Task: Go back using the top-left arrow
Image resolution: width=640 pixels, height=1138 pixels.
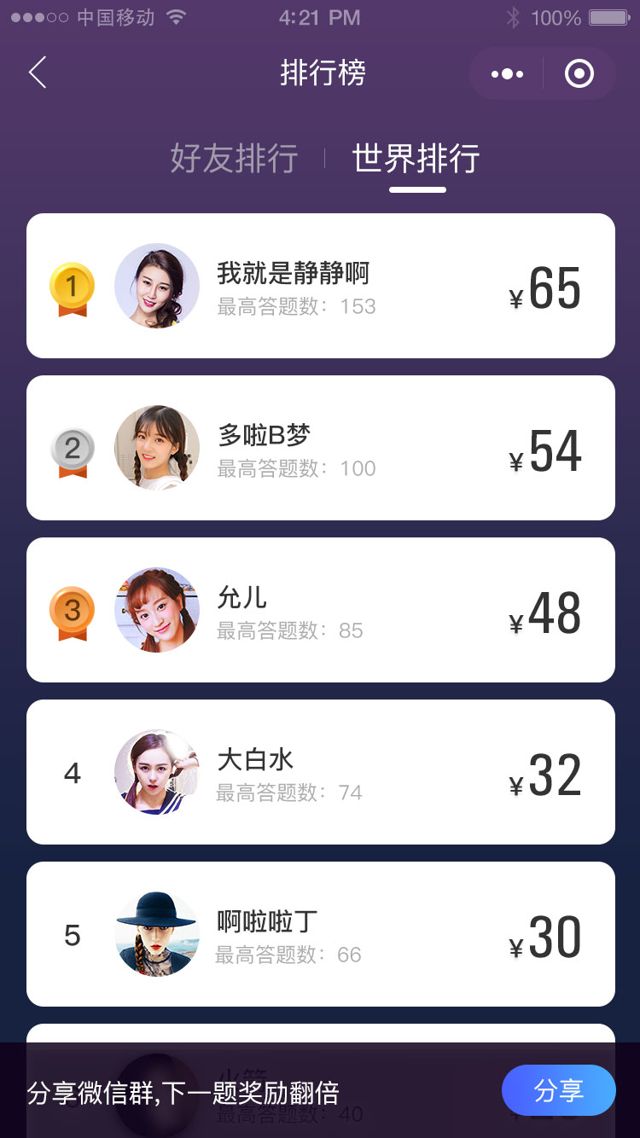Action: [x=38, y=73]
